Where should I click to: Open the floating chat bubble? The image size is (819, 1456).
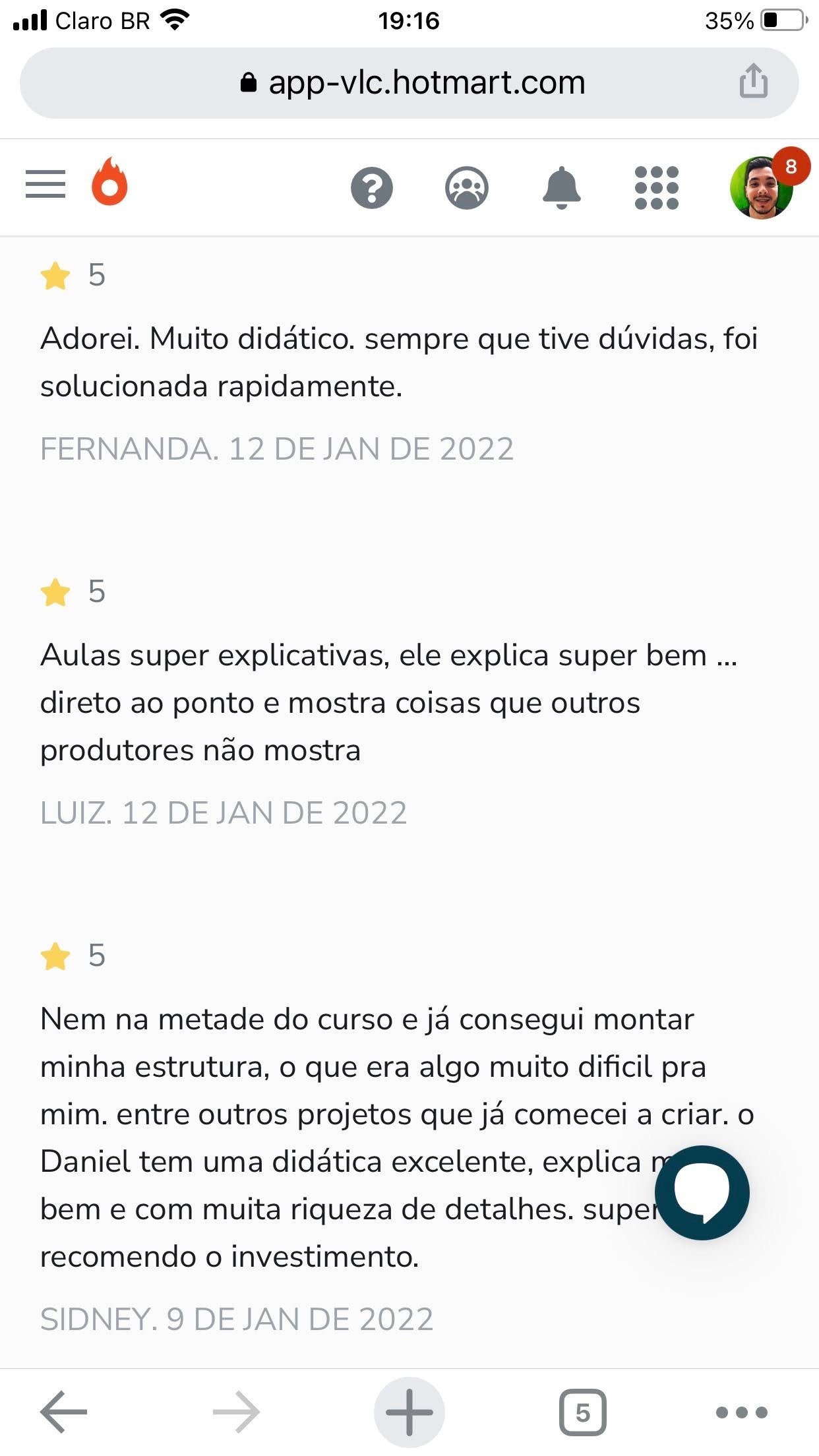pyautogui.click(x=702, y=1192)
